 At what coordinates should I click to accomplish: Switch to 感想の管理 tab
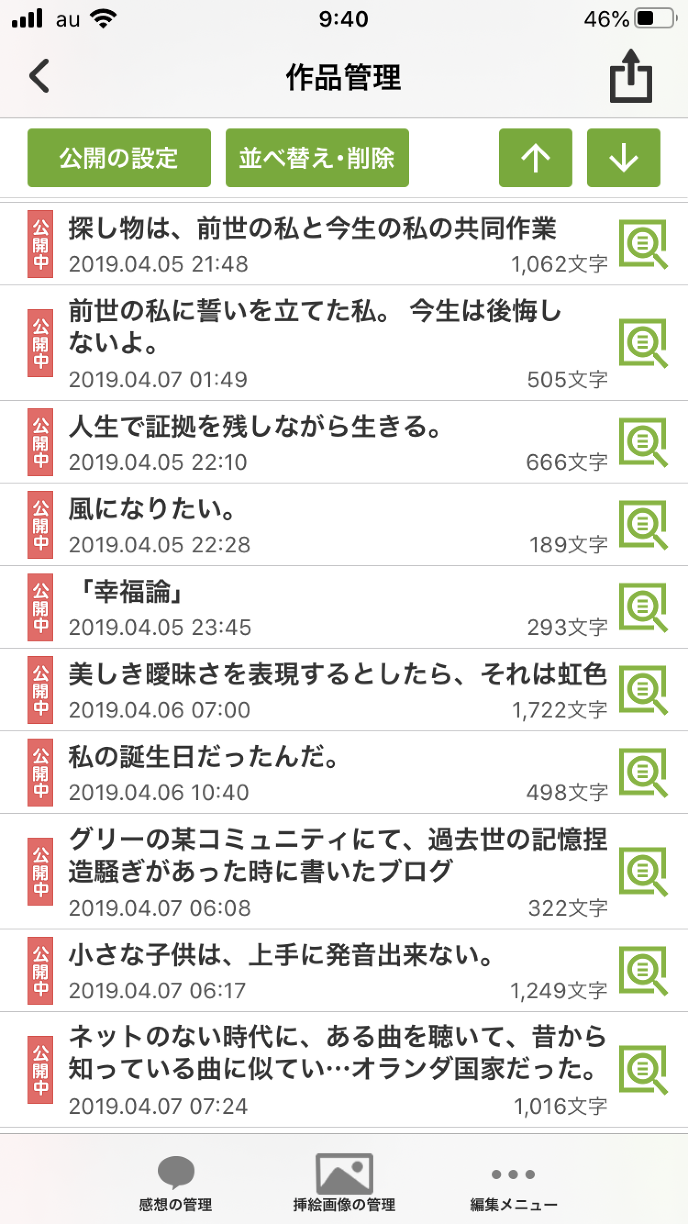(176, 1185)
